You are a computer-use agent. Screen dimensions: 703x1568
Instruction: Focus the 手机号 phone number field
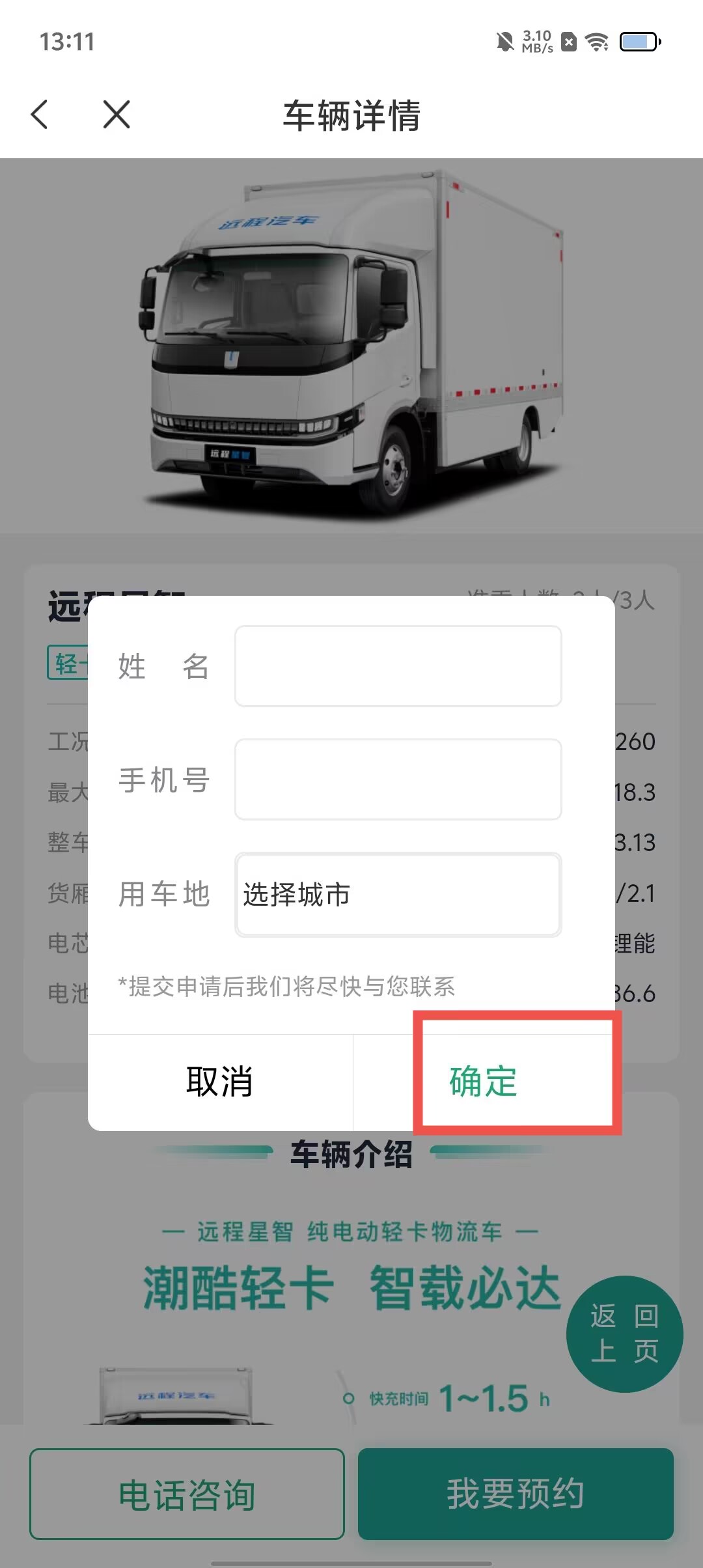[398, 779]
